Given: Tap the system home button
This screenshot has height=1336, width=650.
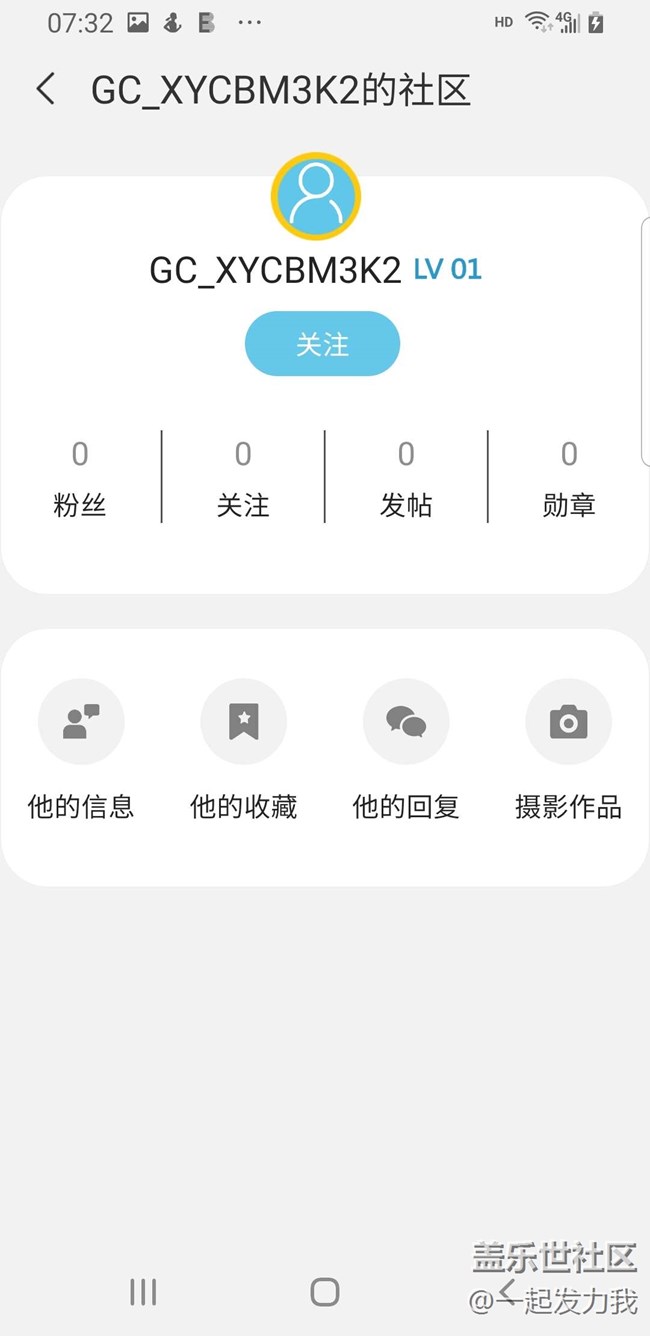Looking at the screenshot, I should coord(325,1291).
